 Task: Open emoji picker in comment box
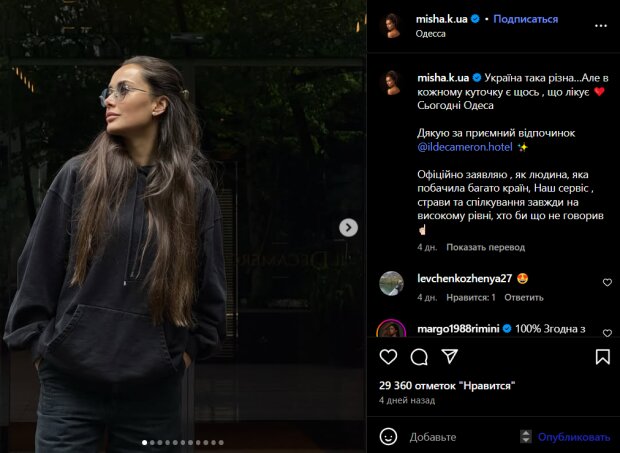click(388, 437)
